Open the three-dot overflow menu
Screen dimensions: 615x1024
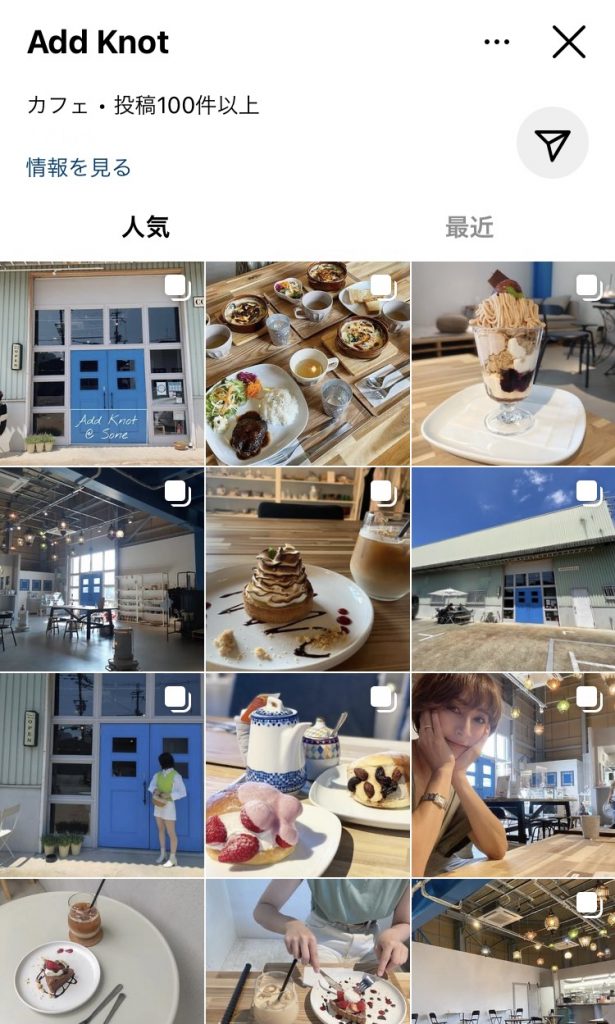(496, 42)
